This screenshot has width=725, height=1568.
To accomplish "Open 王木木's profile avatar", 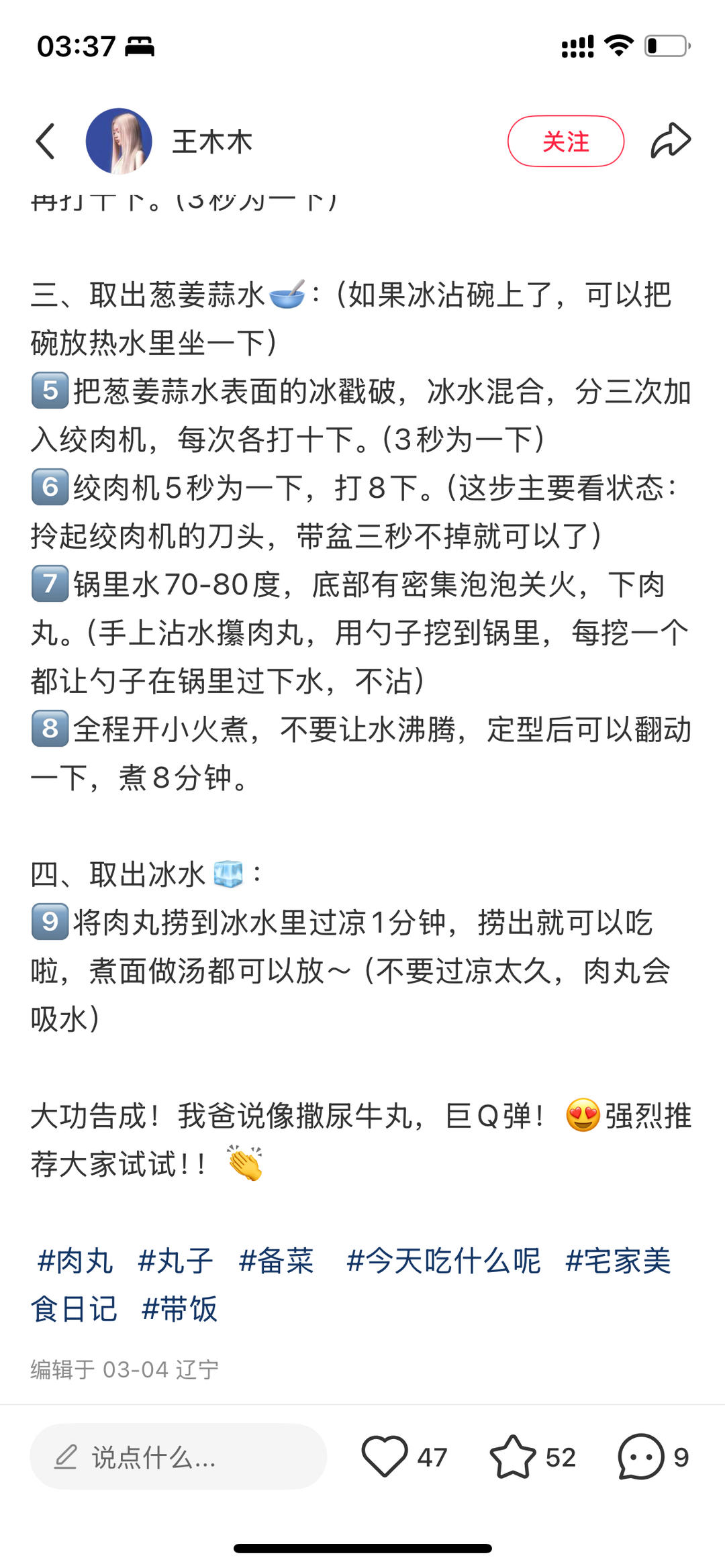I will [119, 141].
